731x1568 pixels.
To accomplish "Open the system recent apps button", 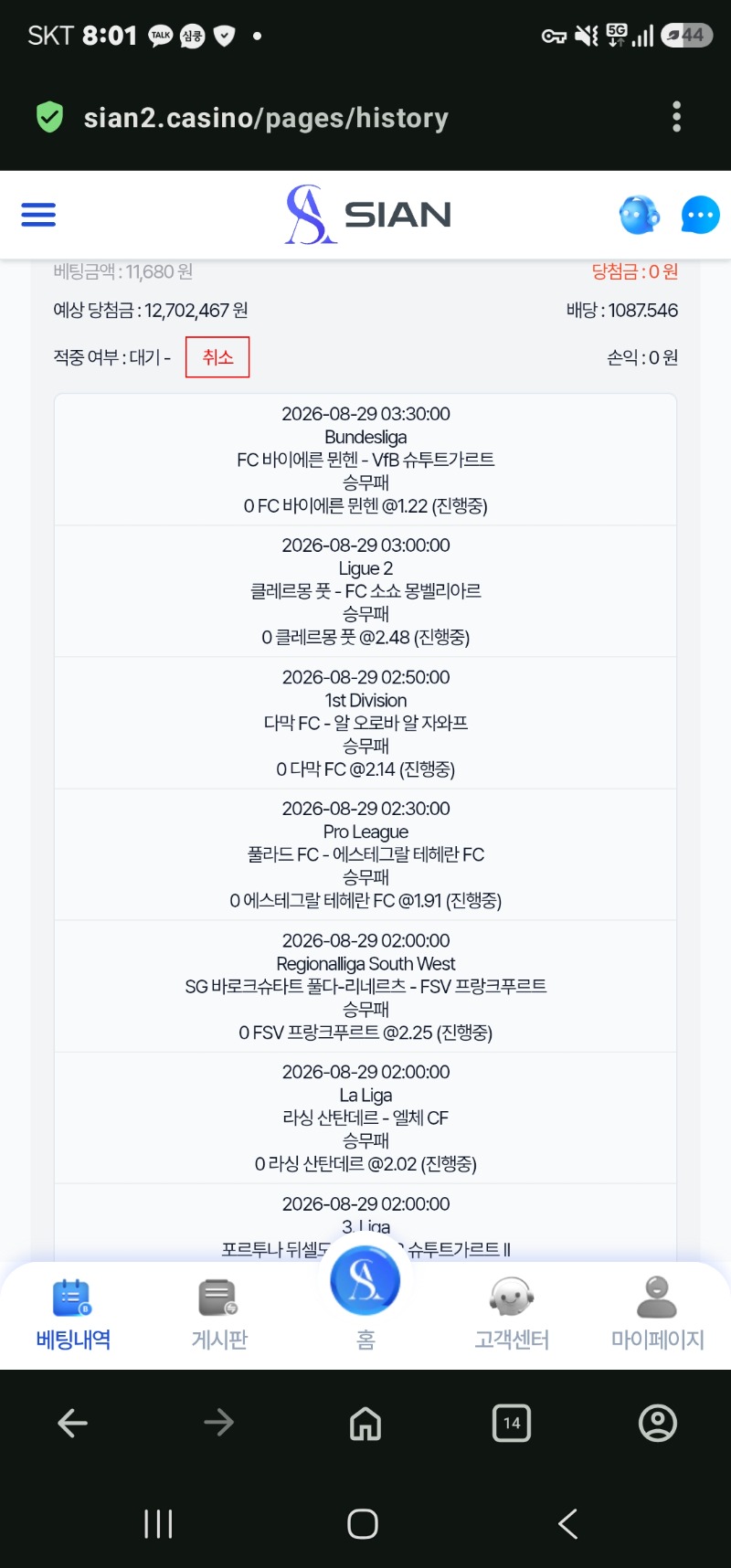I will pyautogui.click(x=158, y=1523).
